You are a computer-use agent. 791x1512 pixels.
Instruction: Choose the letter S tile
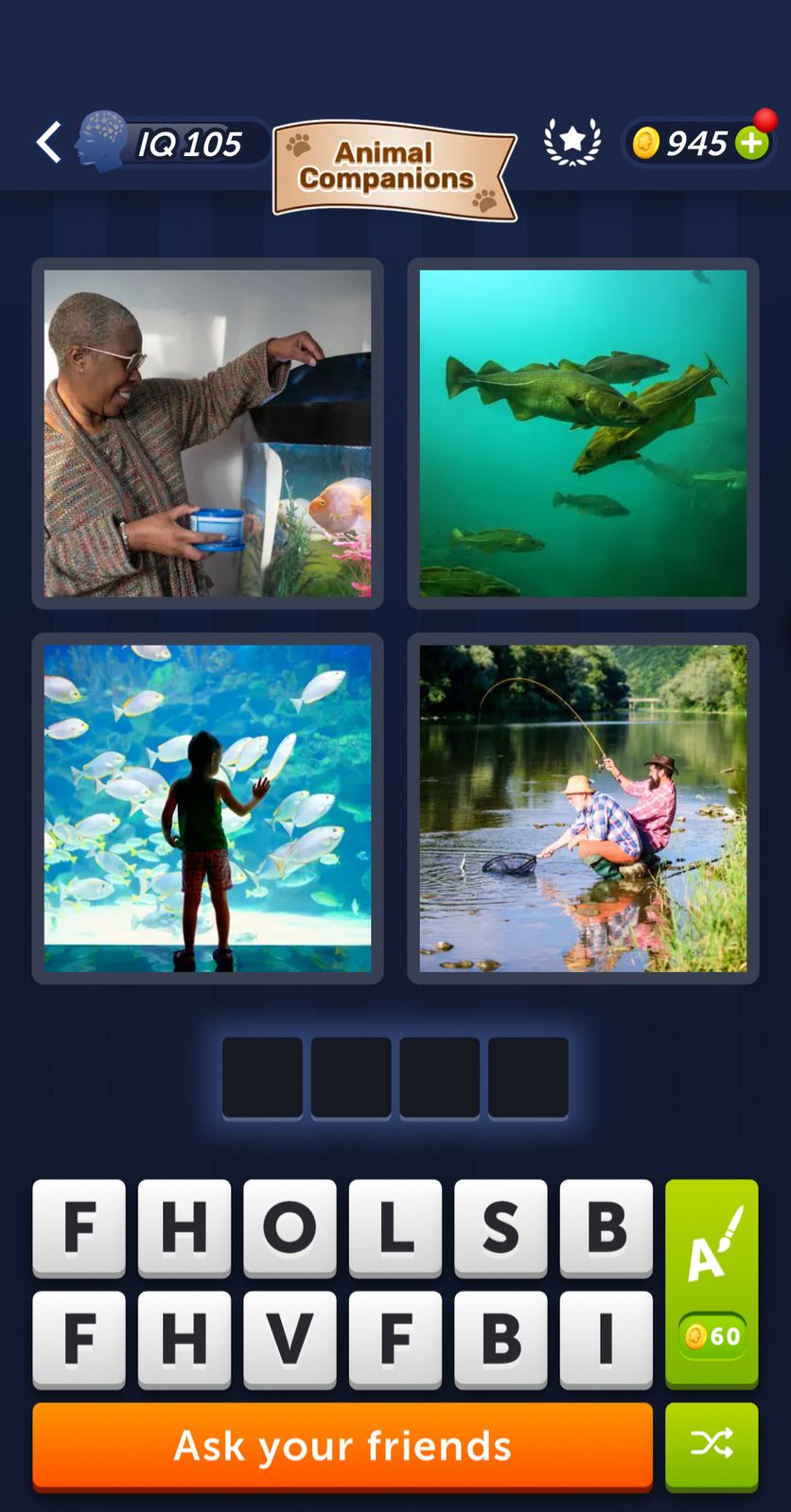coord(501,1227)
